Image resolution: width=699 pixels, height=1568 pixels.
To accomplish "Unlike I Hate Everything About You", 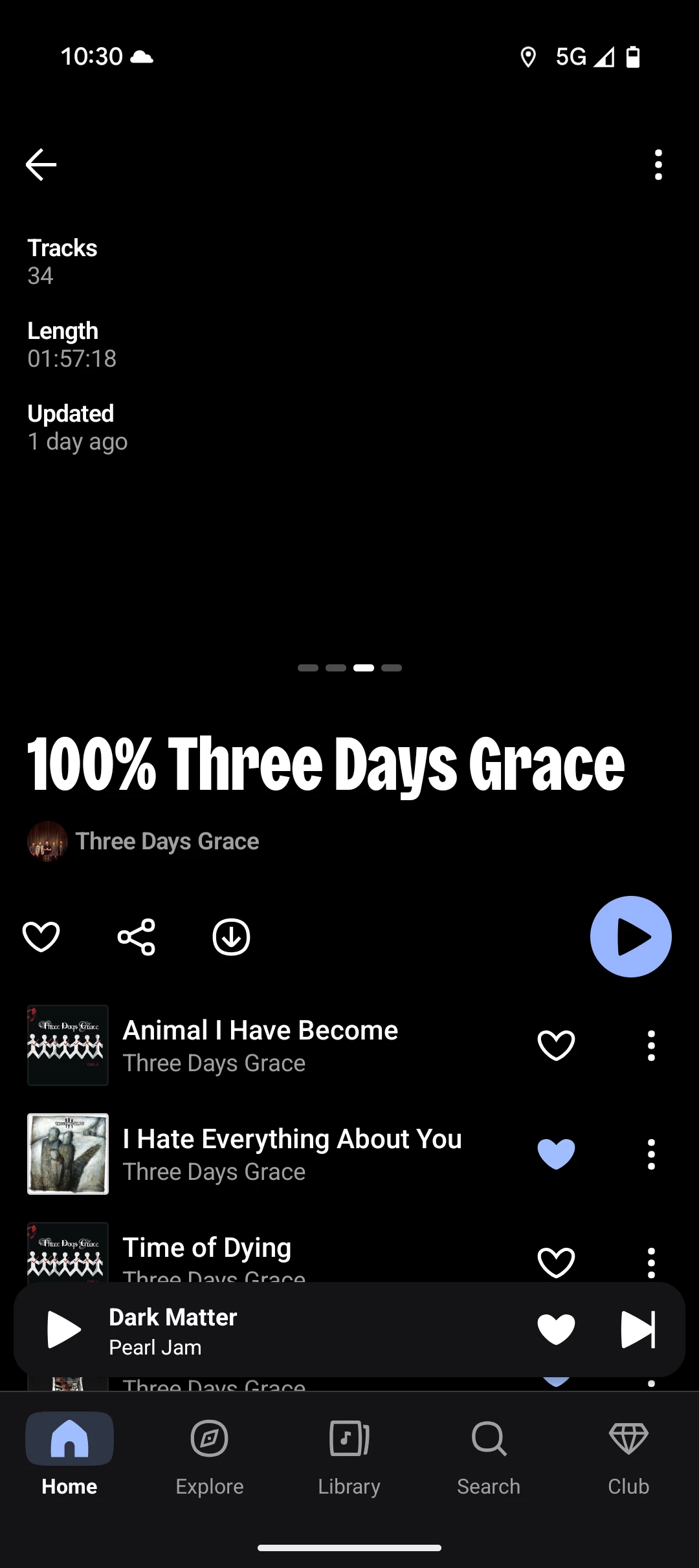I will point(556,1154).
